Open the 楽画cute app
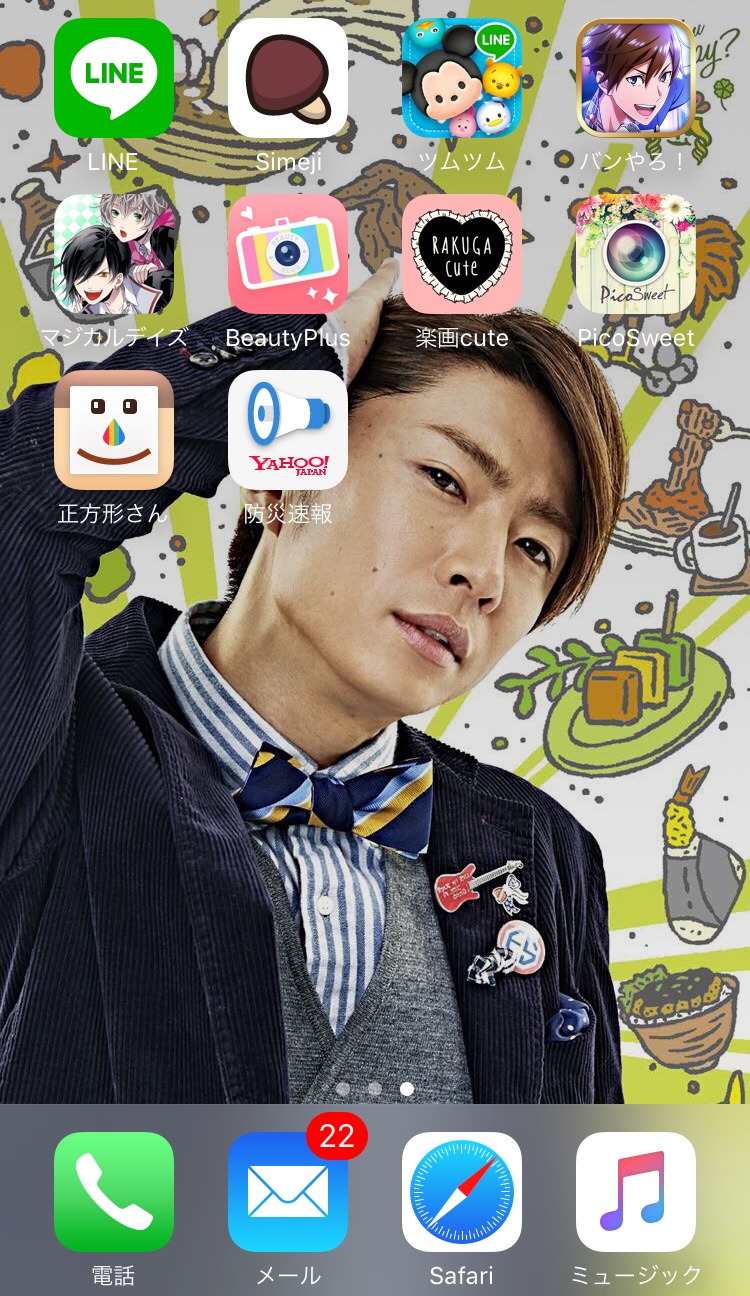 462,254
